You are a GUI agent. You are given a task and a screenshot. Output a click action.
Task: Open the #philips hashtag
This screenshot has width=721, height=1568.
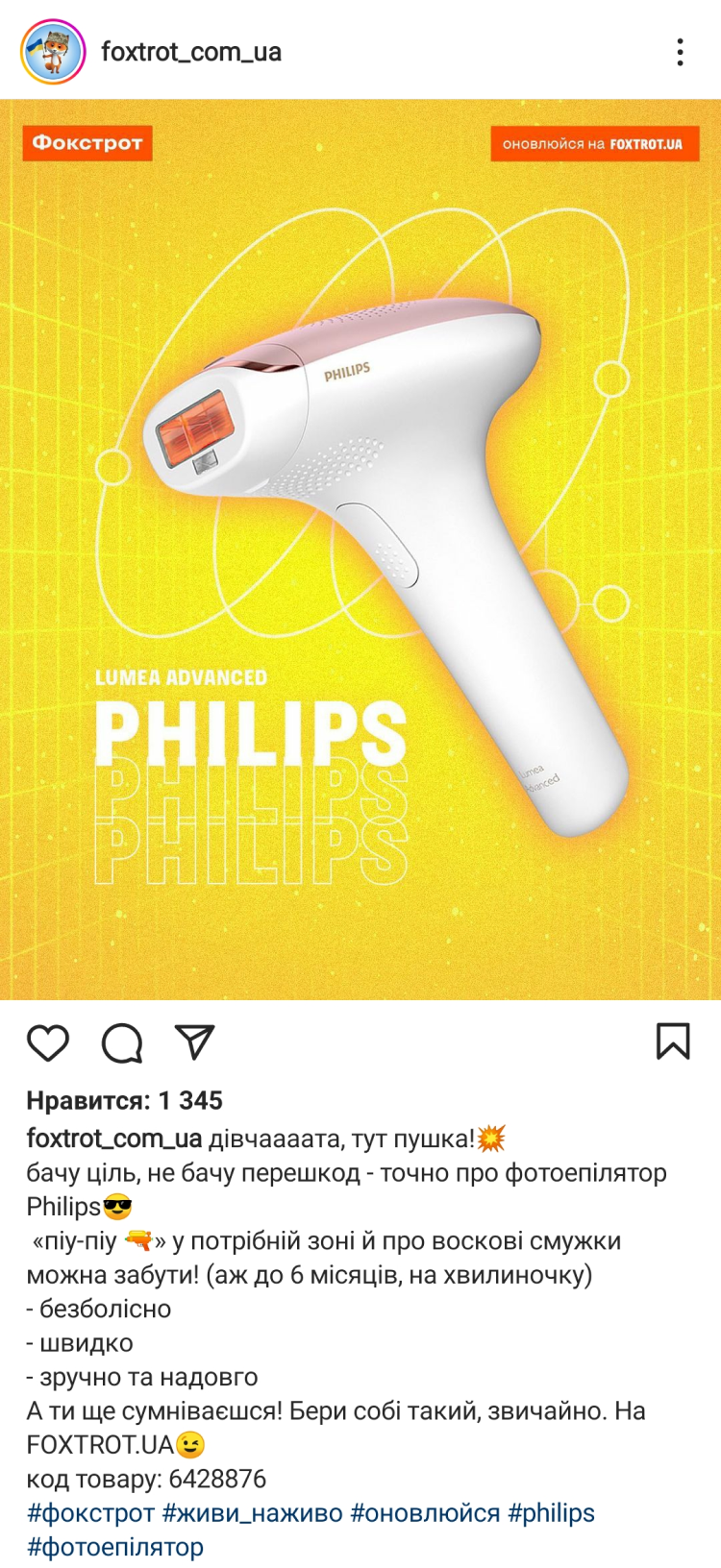pos(551,1513)
